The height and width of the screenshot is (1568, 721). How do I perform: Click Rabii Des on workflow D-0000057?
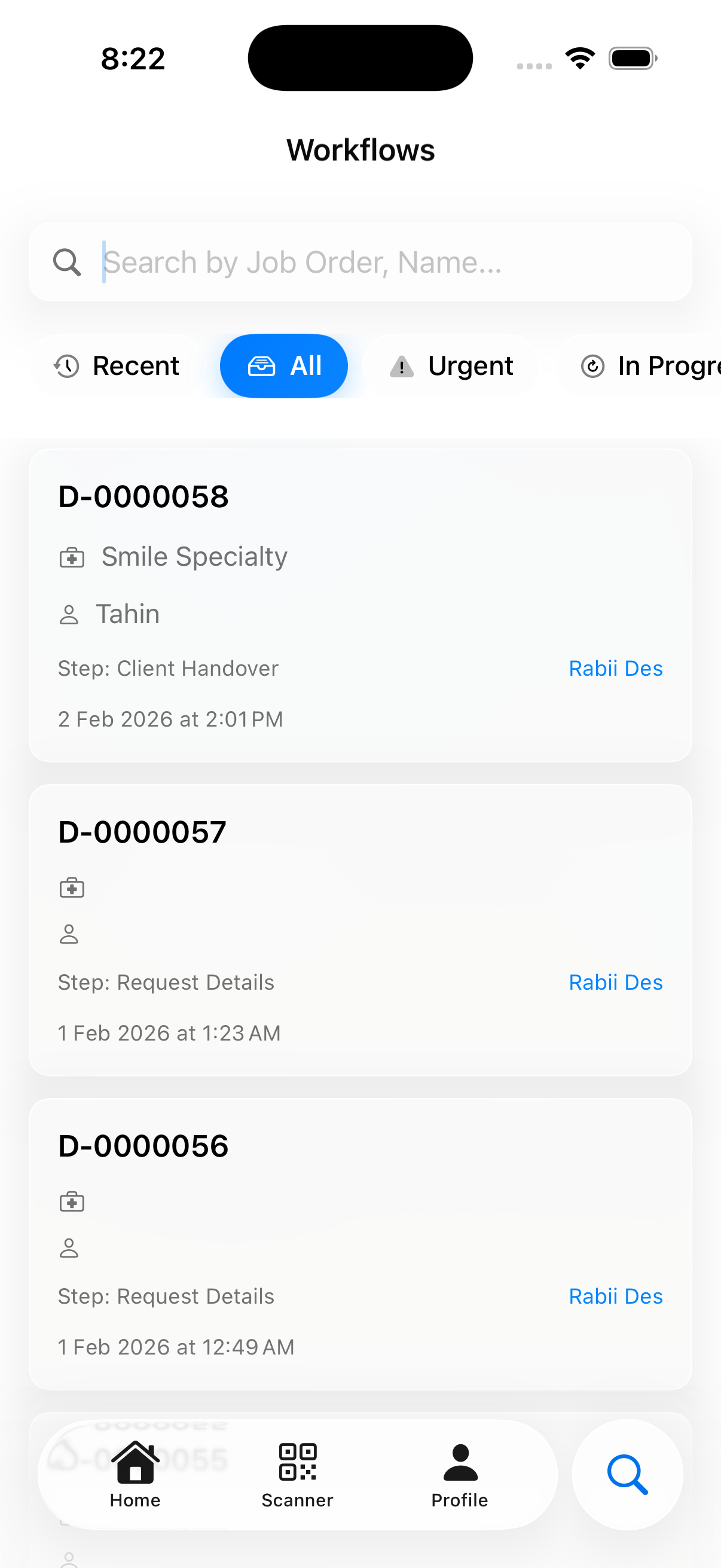pyautogui.click(x=615, y=982)
